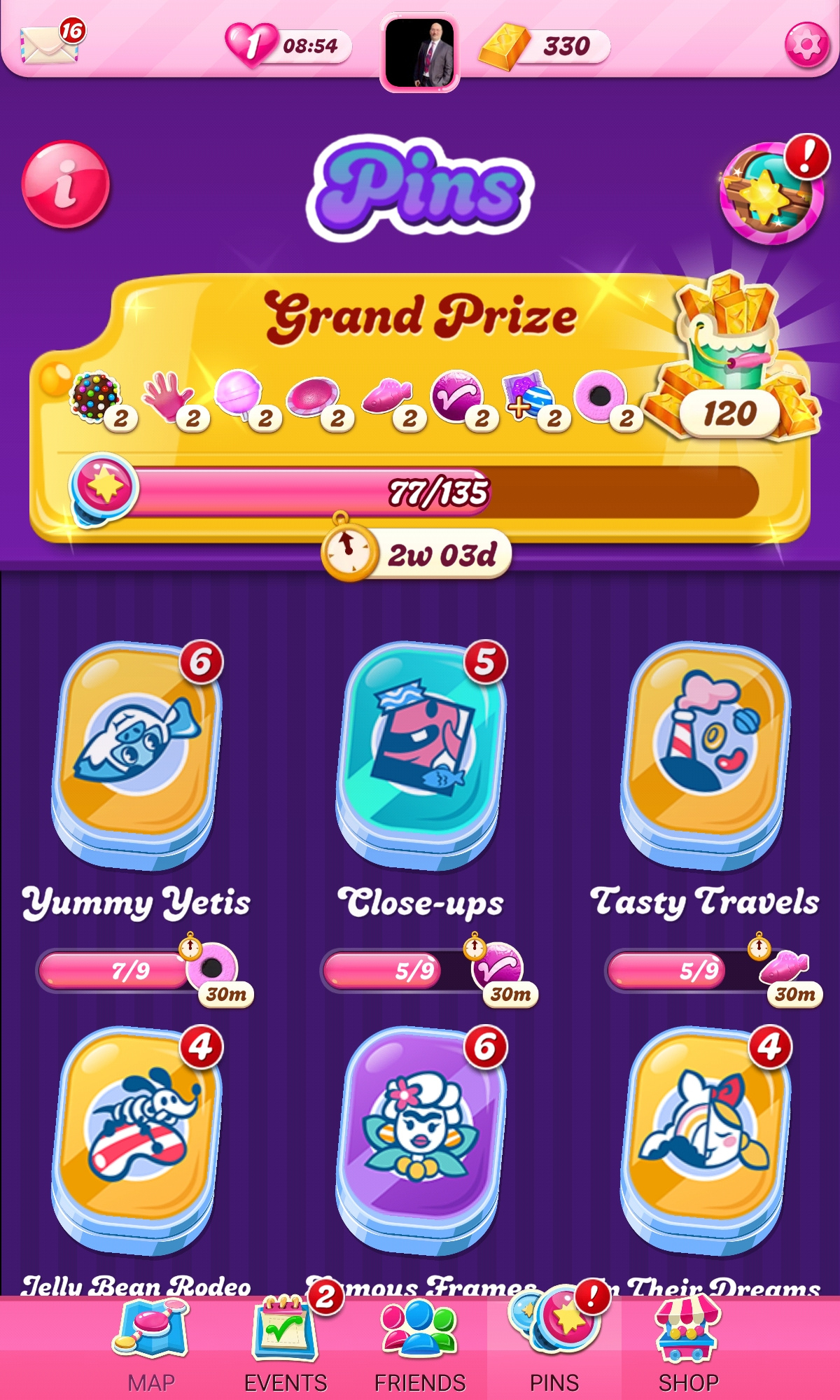Open the Tasty Travels pin set
This screenshot has width=840, height=1400.
pos(705,752)
